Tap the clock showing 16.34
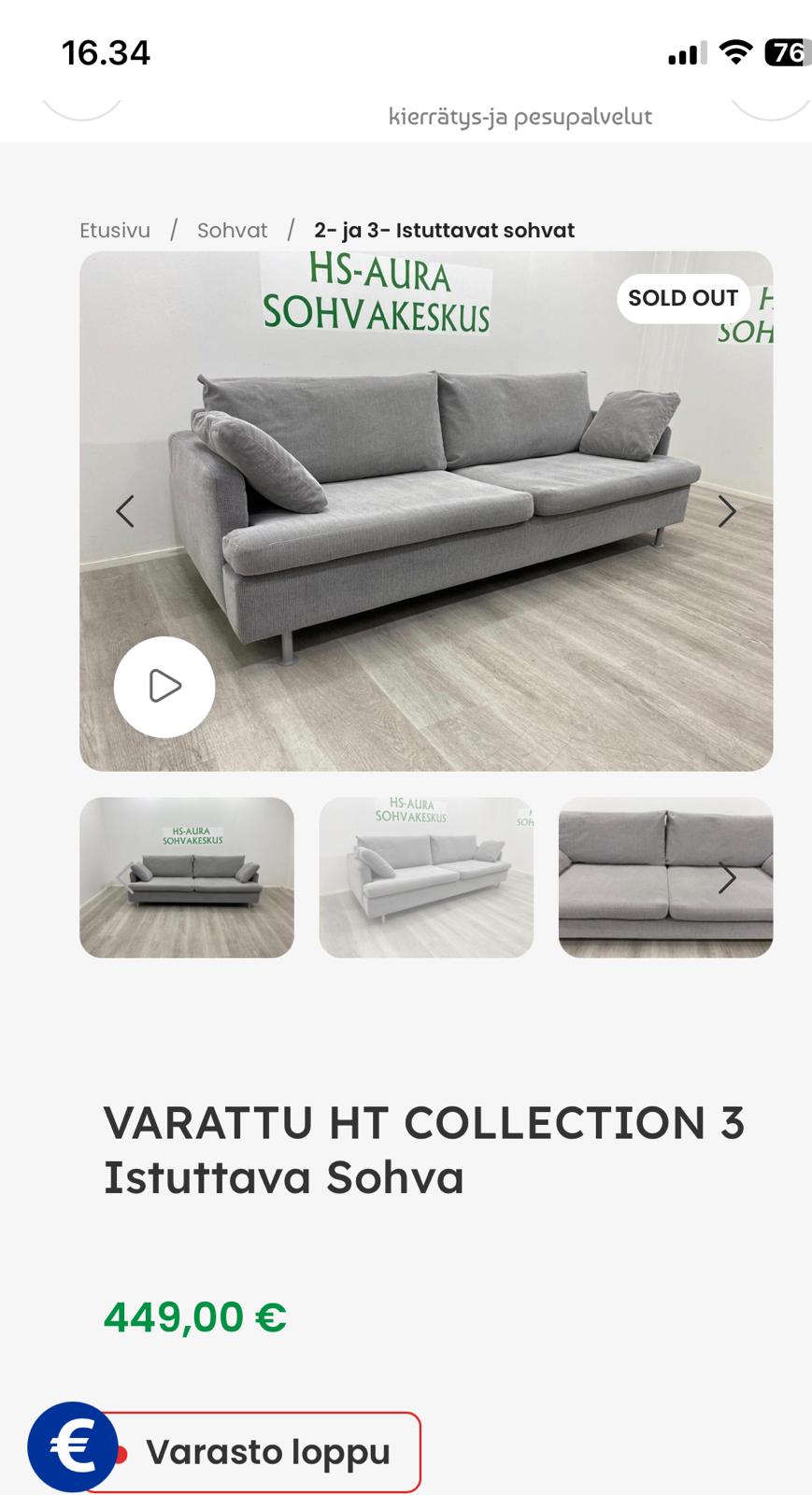Screen dimensions: 812x1495 (x=106, y=53)
